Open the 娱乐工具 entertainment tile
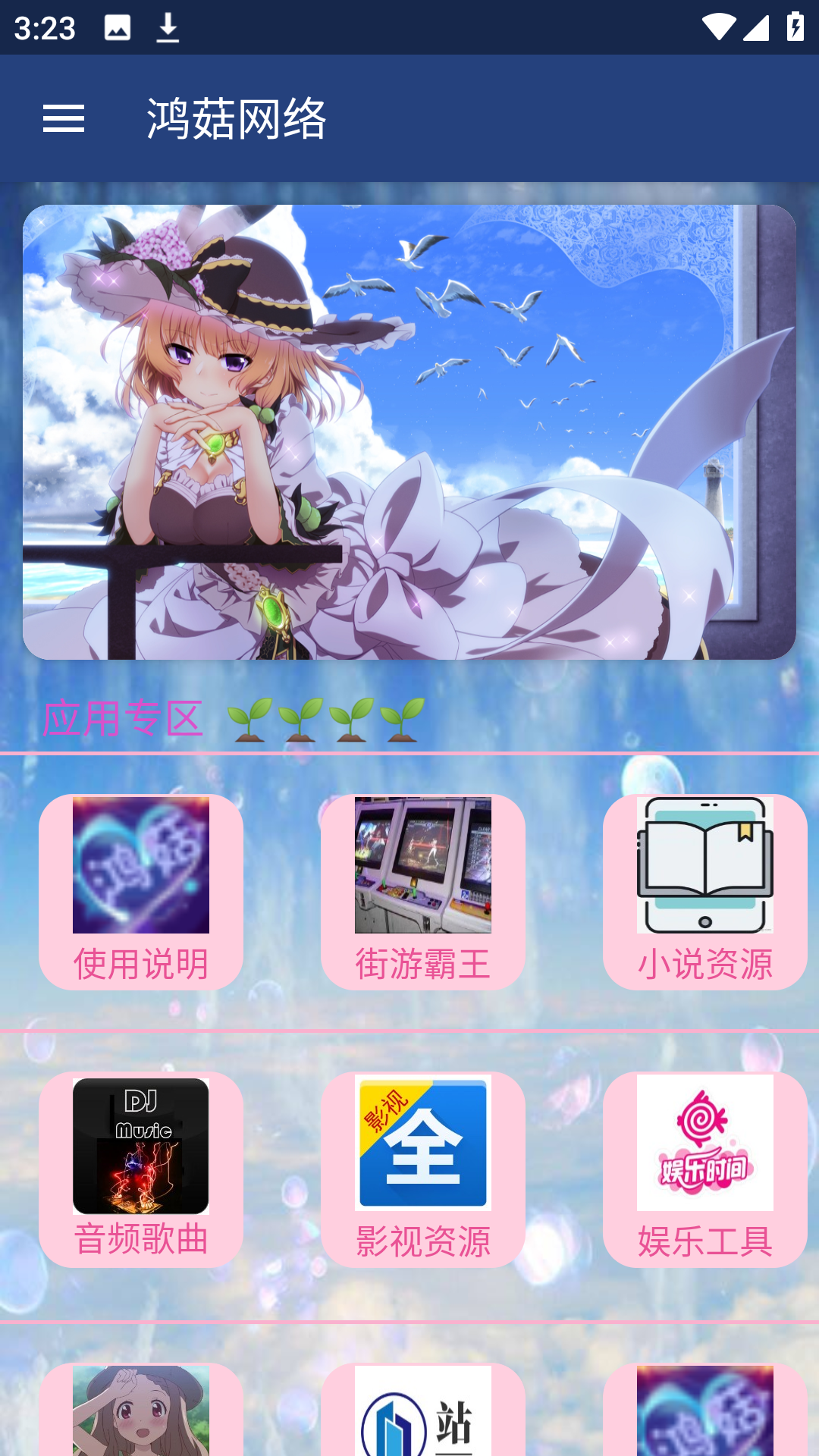This screenshot has width=819, height=1456. (x=705, y=1169)
